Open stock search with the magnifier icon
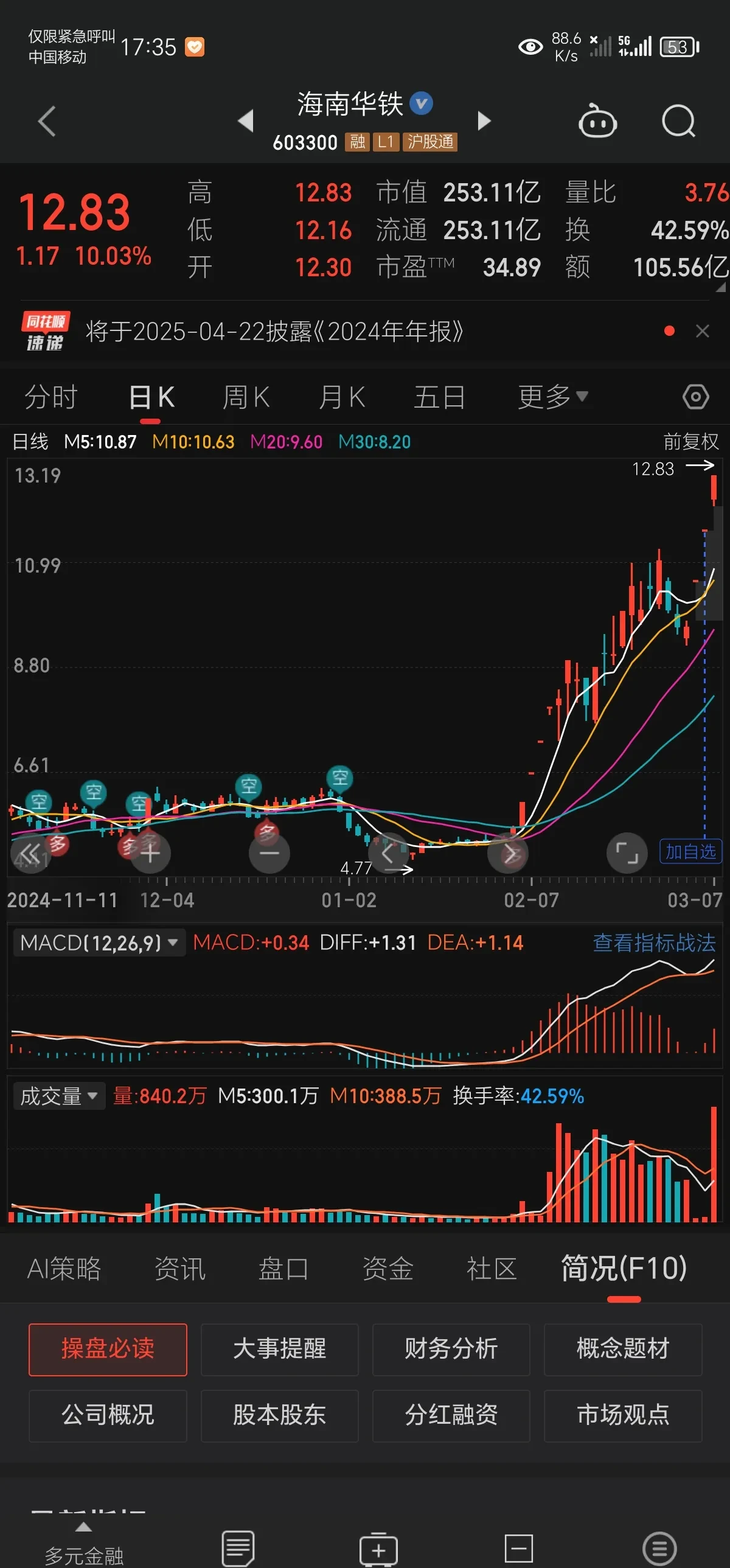This screenshot has width=730, height=1568. coord(678,121)
